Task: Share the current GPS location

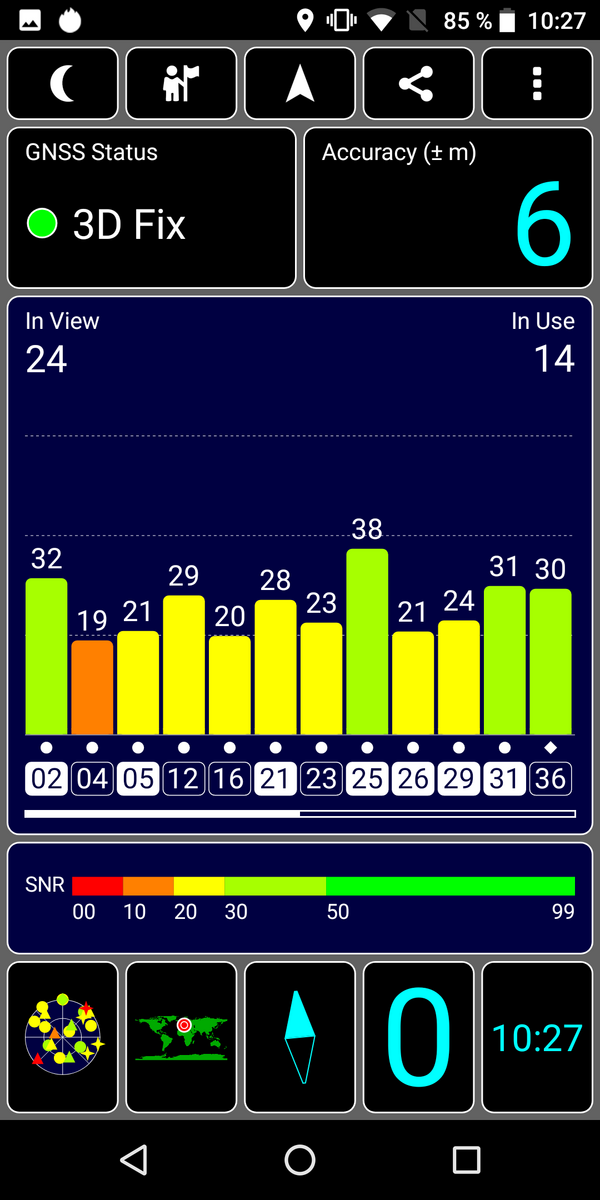Action: click(x=418, y=84)
